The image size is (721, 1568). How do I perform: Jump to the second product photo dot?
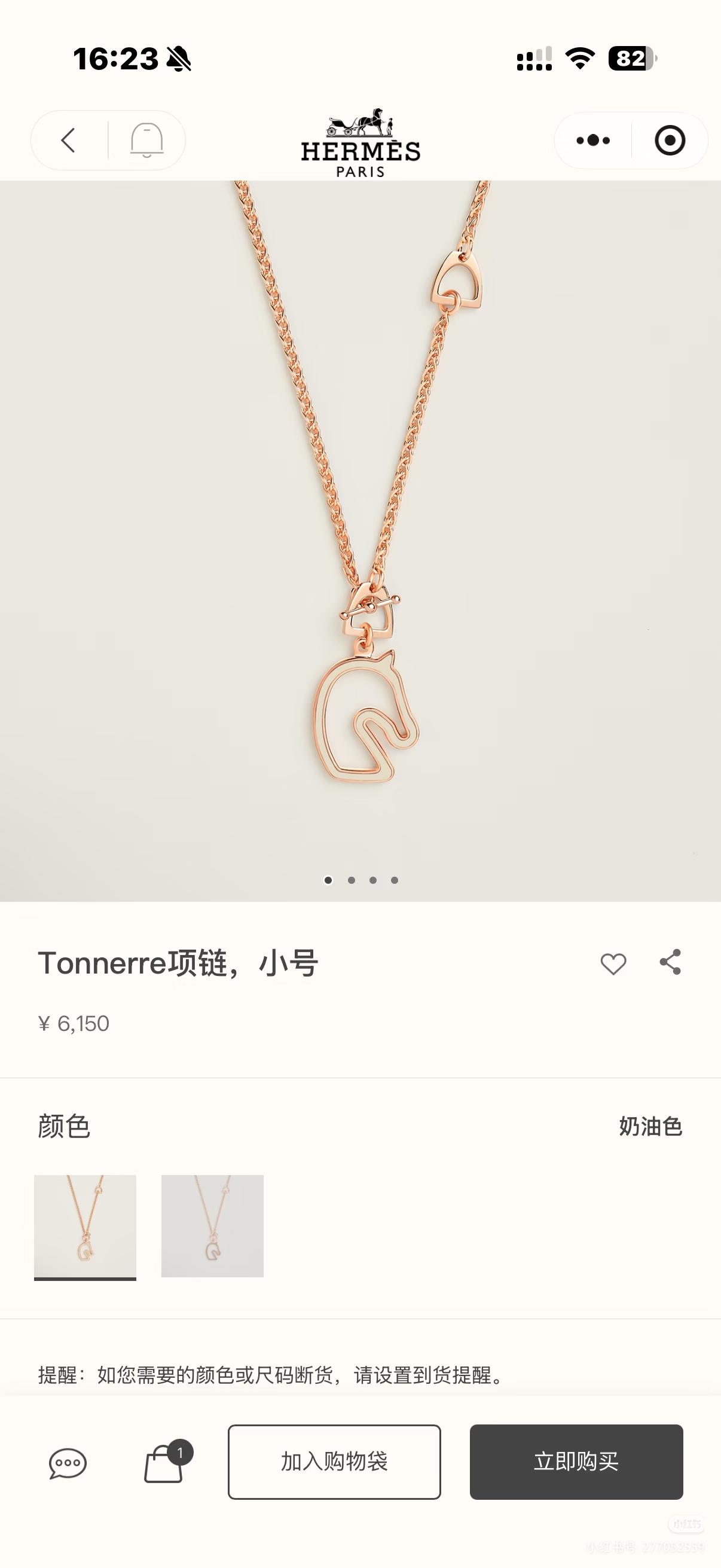click(351, 880)
